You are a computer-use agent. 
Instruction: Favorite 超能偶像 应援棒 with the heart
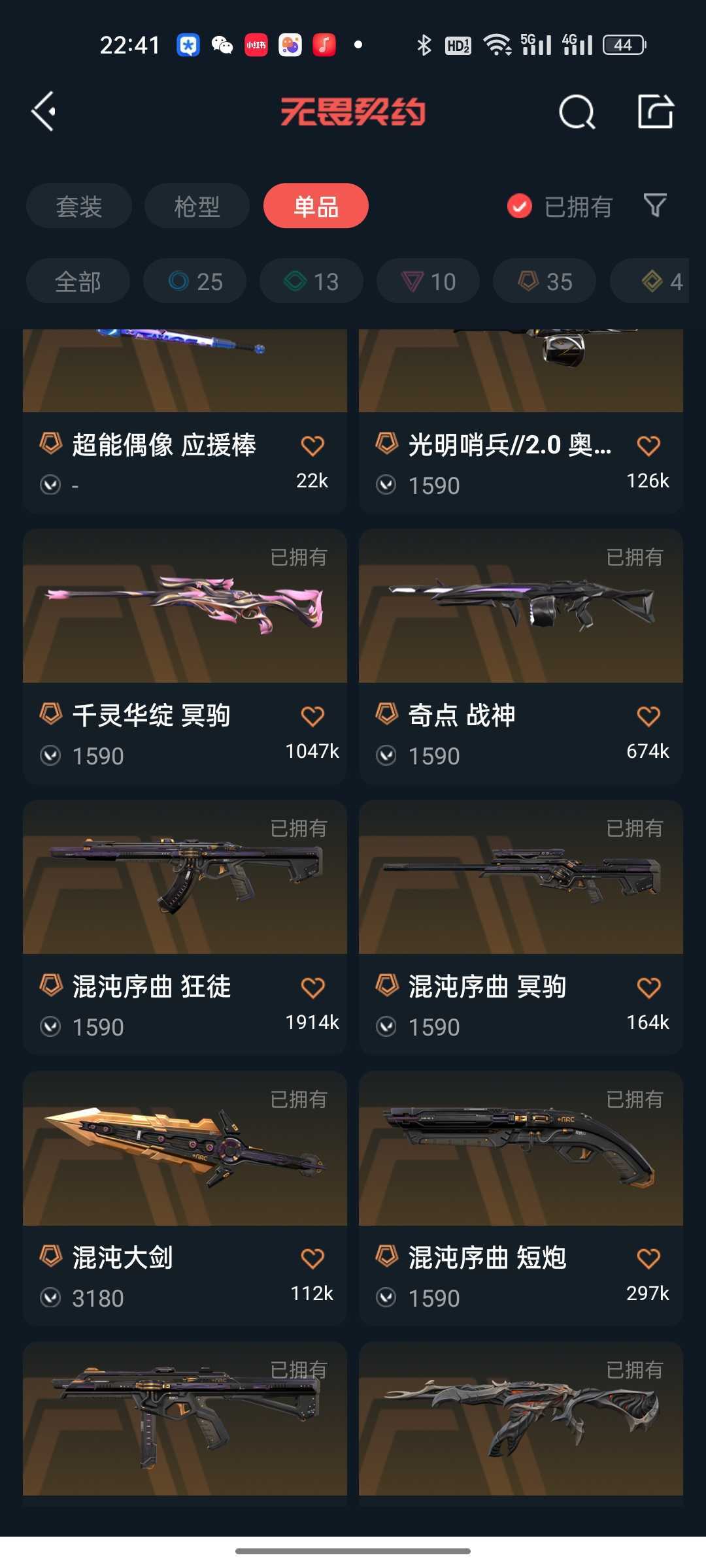[312, 446]
